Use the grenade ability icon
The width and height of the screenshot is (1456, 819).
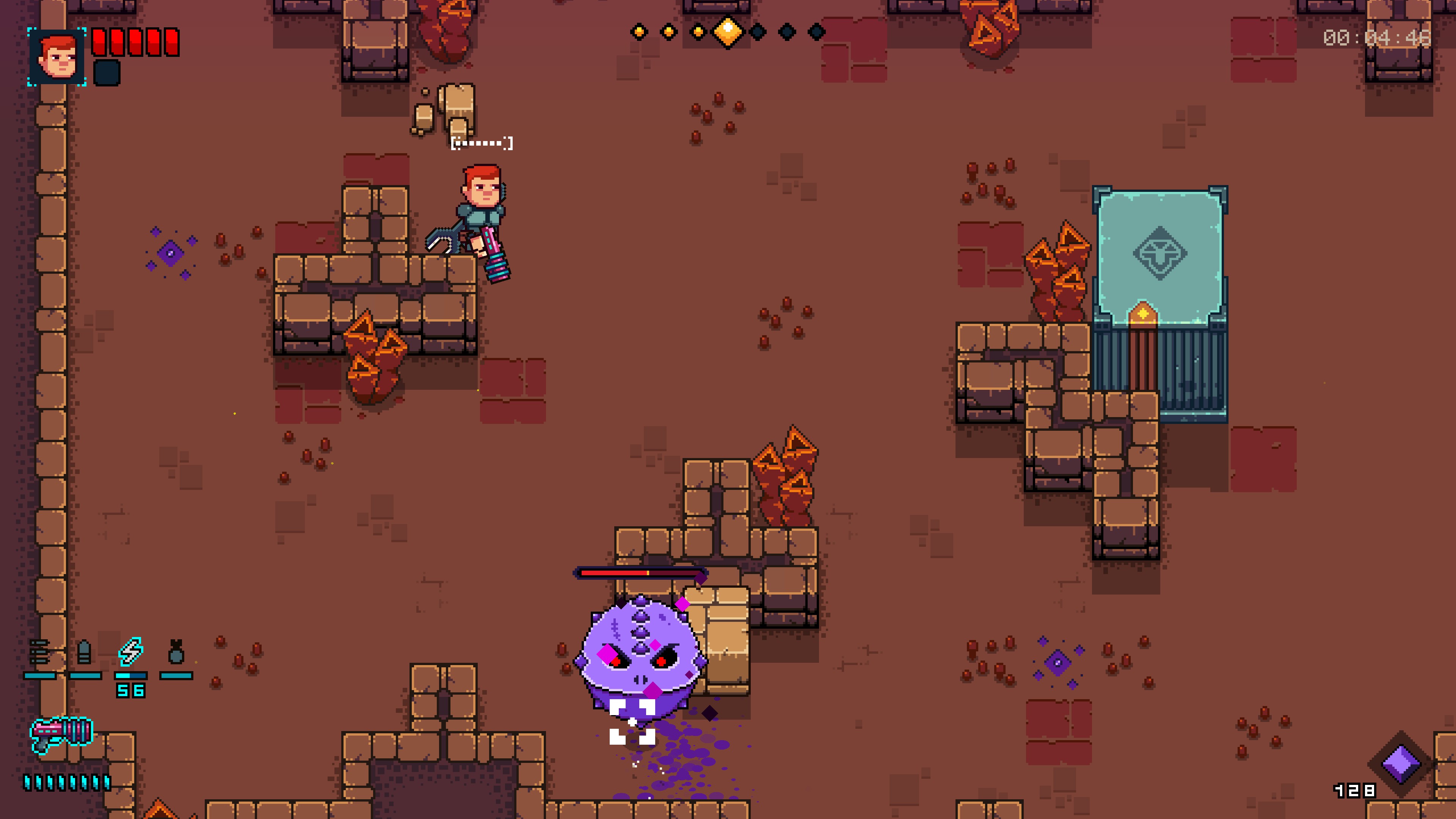point(176,652)
